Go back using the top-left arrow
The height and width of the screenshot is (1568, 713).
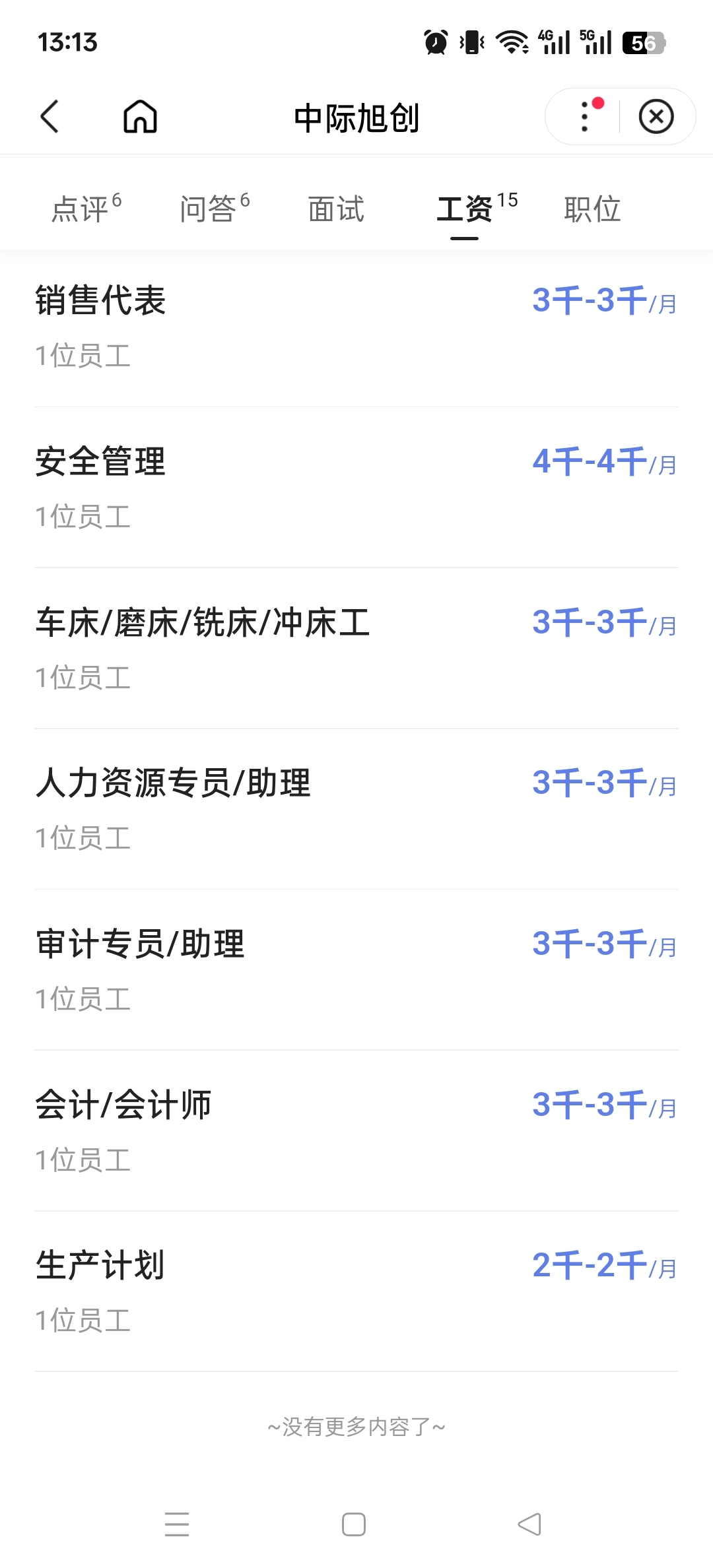coord(50,117)
